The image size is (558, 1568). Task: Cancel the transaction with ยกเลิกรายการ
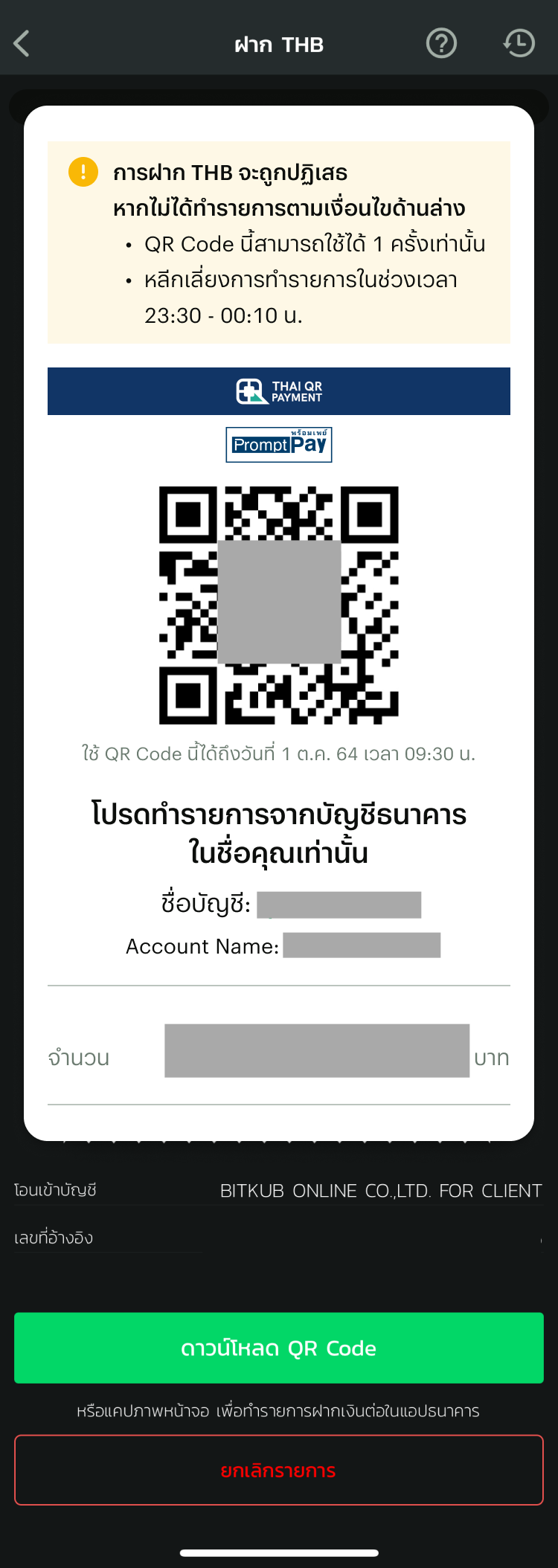click(279, 1470)
